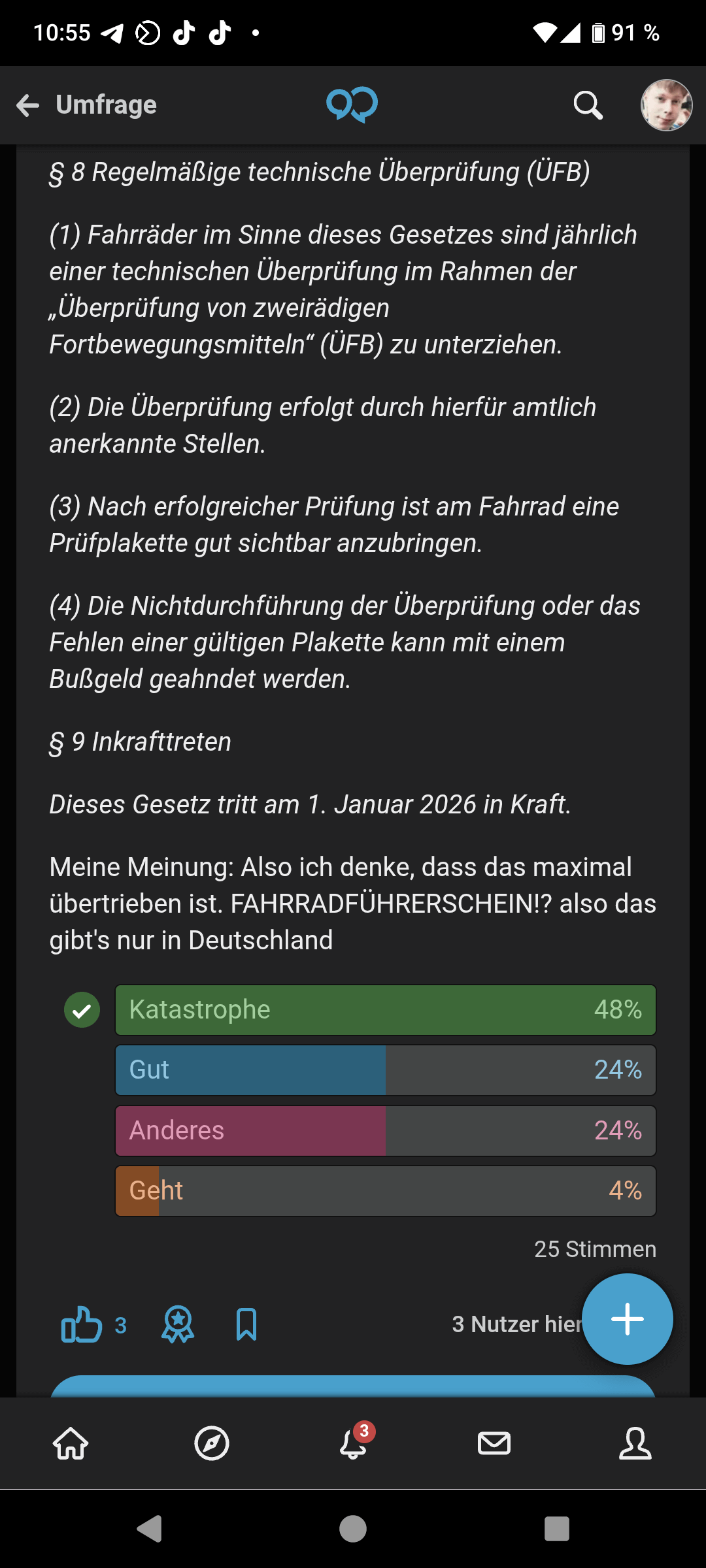Tap the system back triangle
This screenshot has height=1568, width=706.
pos(150,1529)
